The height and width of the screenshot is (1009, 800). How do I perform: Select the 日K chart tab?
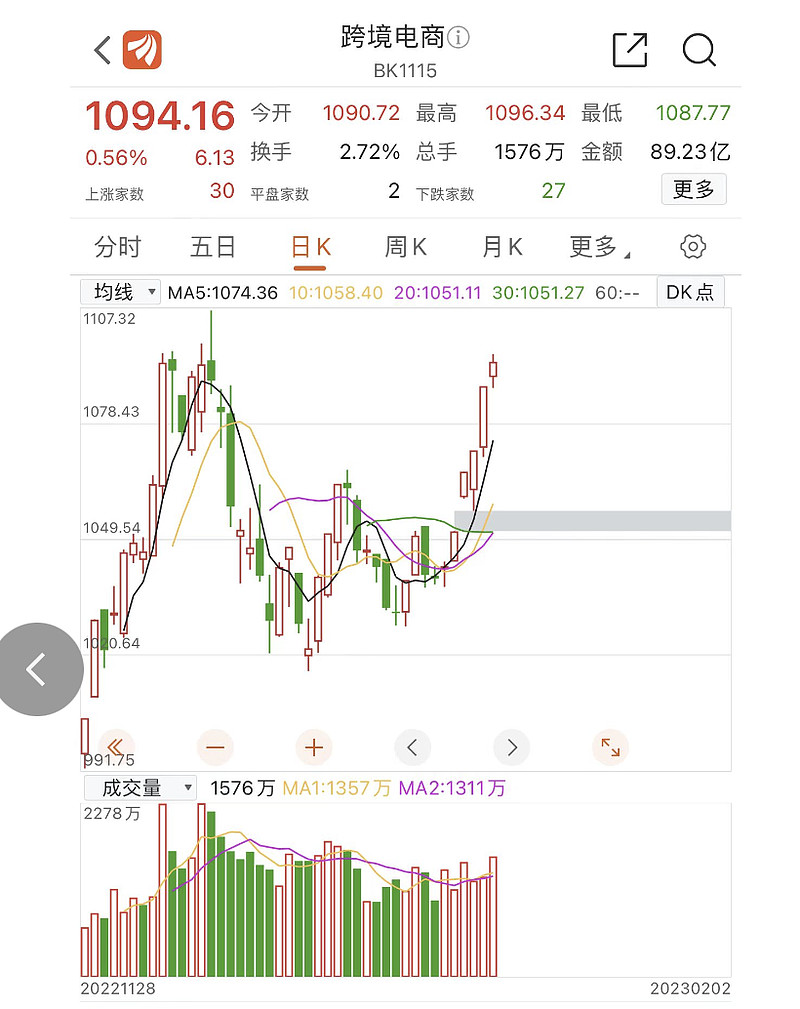coord(310,247)
